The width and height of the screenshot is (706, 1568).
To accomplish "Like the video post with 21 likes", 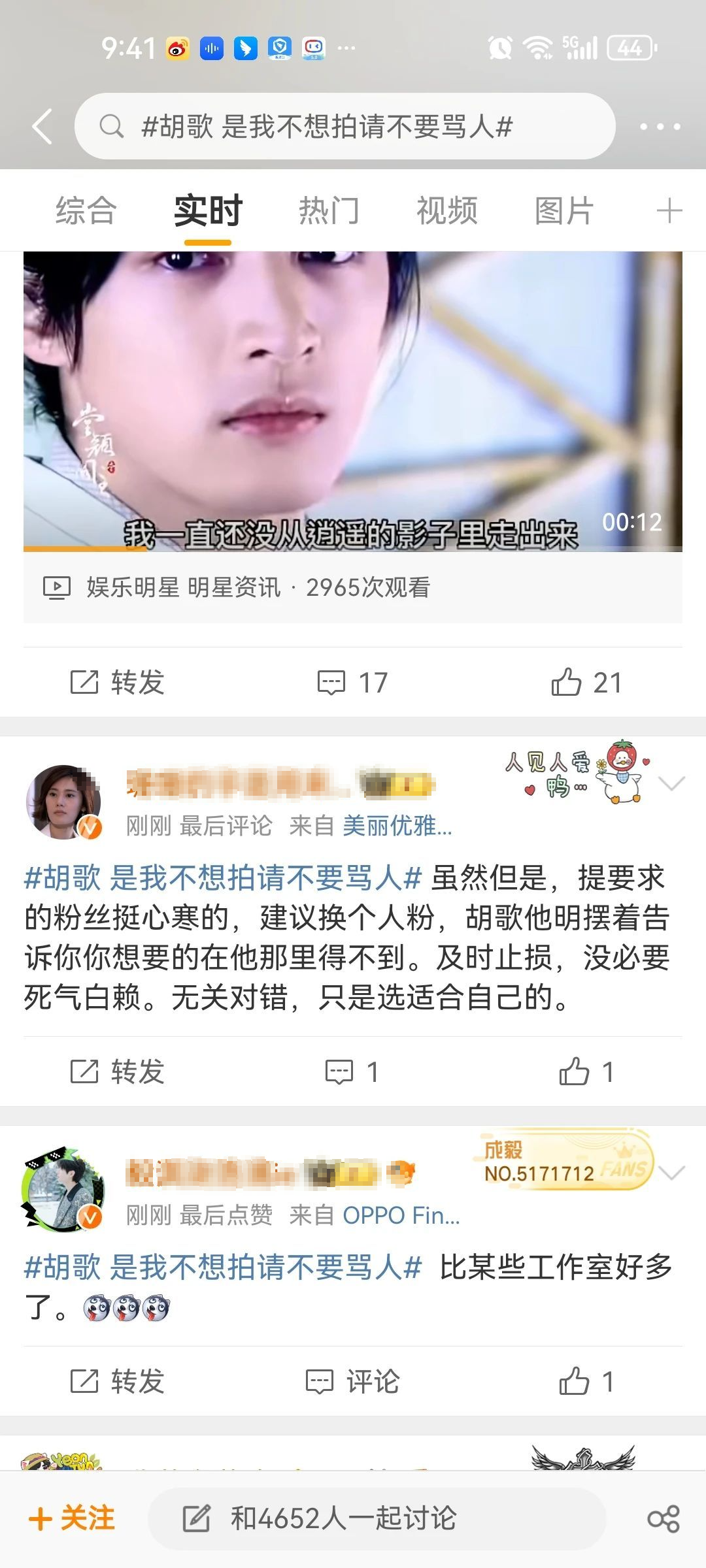I will click(x=586, y=682).
